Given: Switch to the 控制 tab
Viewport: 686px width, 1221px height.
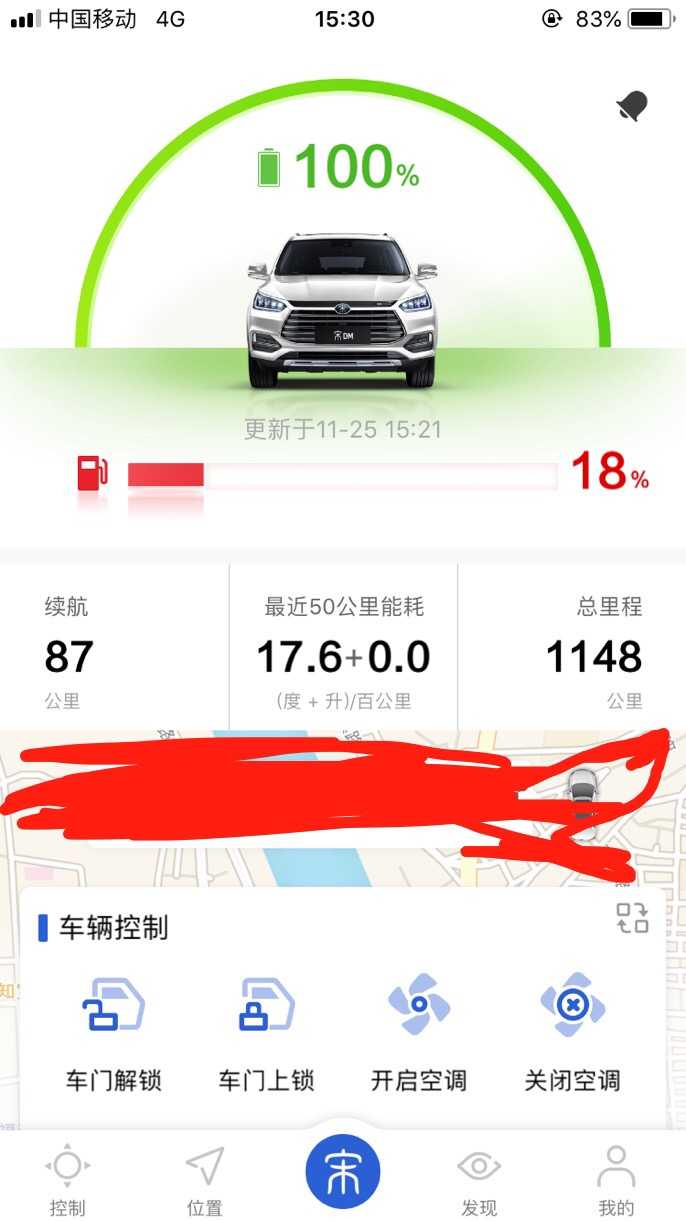Looking at the screenshot, I should pyautogui.click(x=67, y=1180).
